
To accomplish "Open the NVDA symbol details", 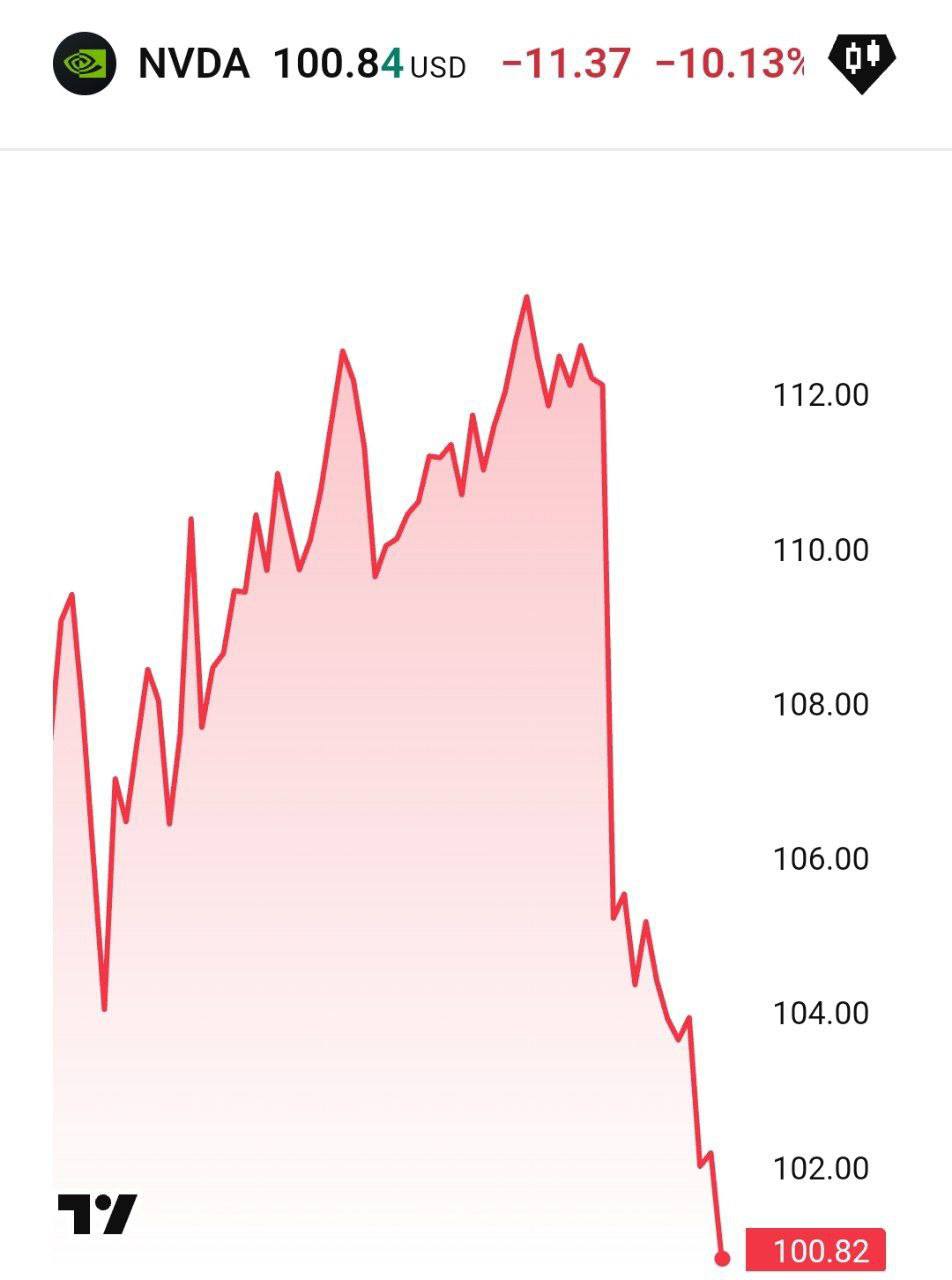I will coord(193,65).
